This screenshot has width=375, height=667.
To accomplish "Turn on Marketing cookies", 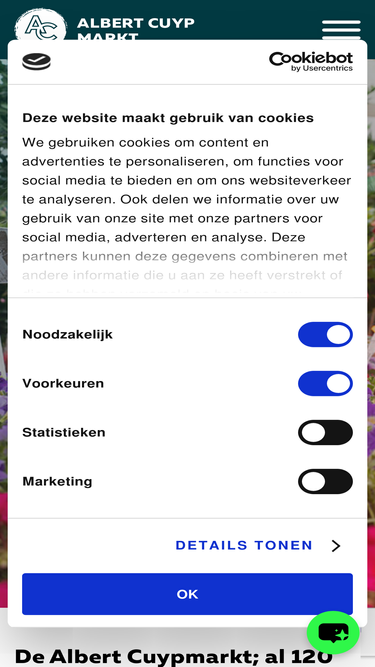I will 325,481.
